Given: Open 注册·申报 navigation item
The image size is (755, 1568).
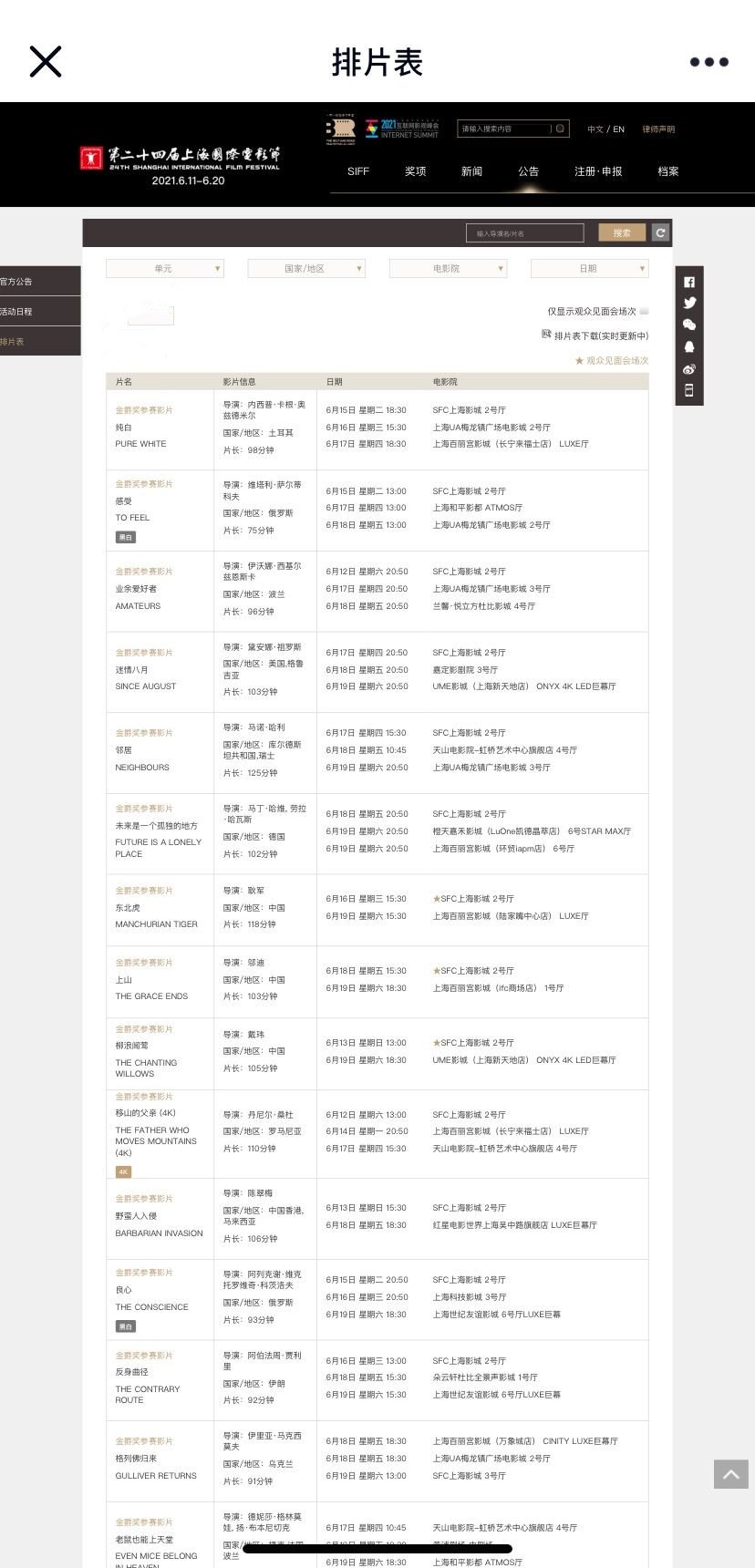Looking at the screenshot, I should pyautogui.click(x=598, y=171).
